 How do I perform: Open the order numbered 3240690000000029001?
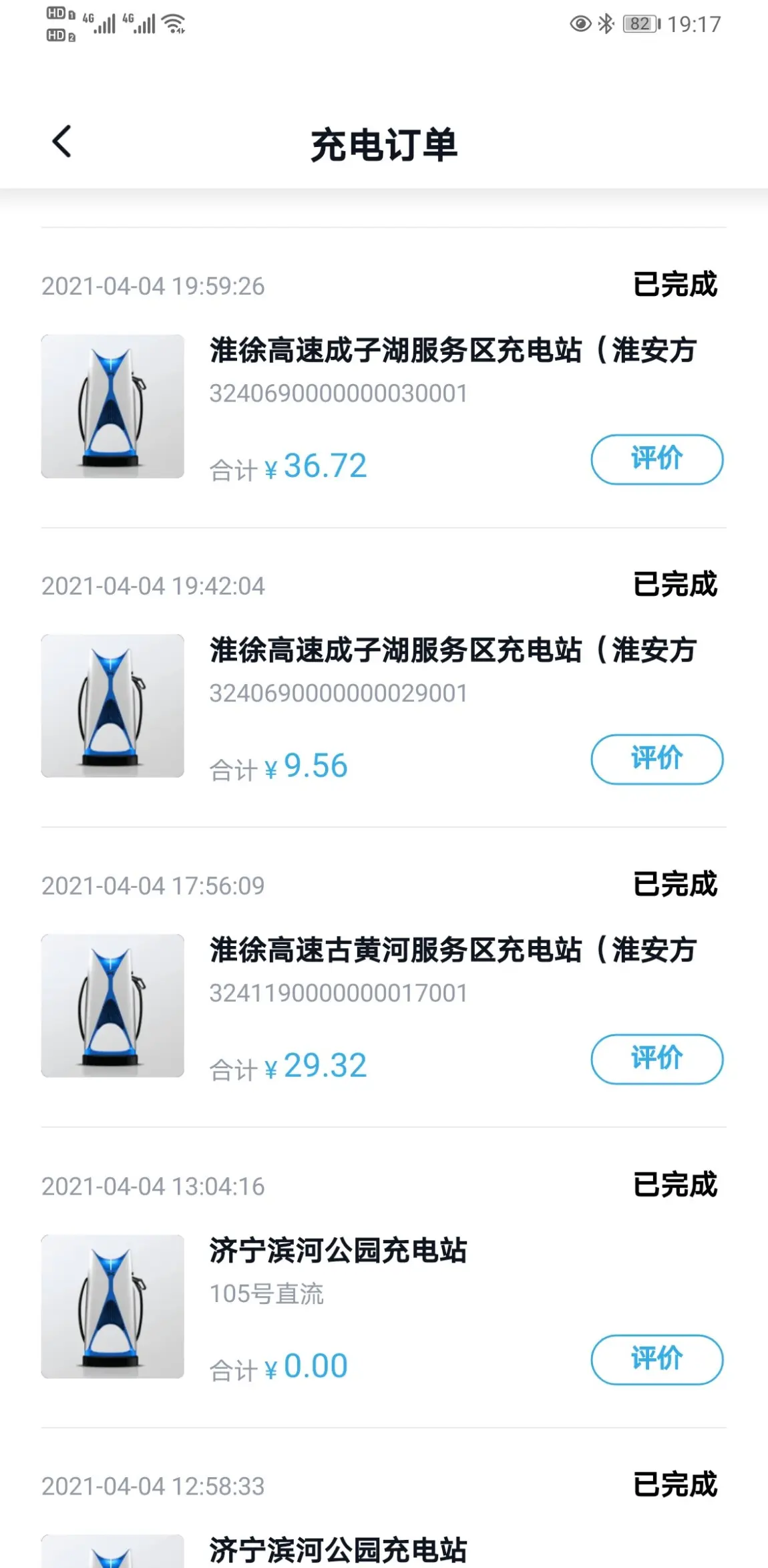click(384, 678)
